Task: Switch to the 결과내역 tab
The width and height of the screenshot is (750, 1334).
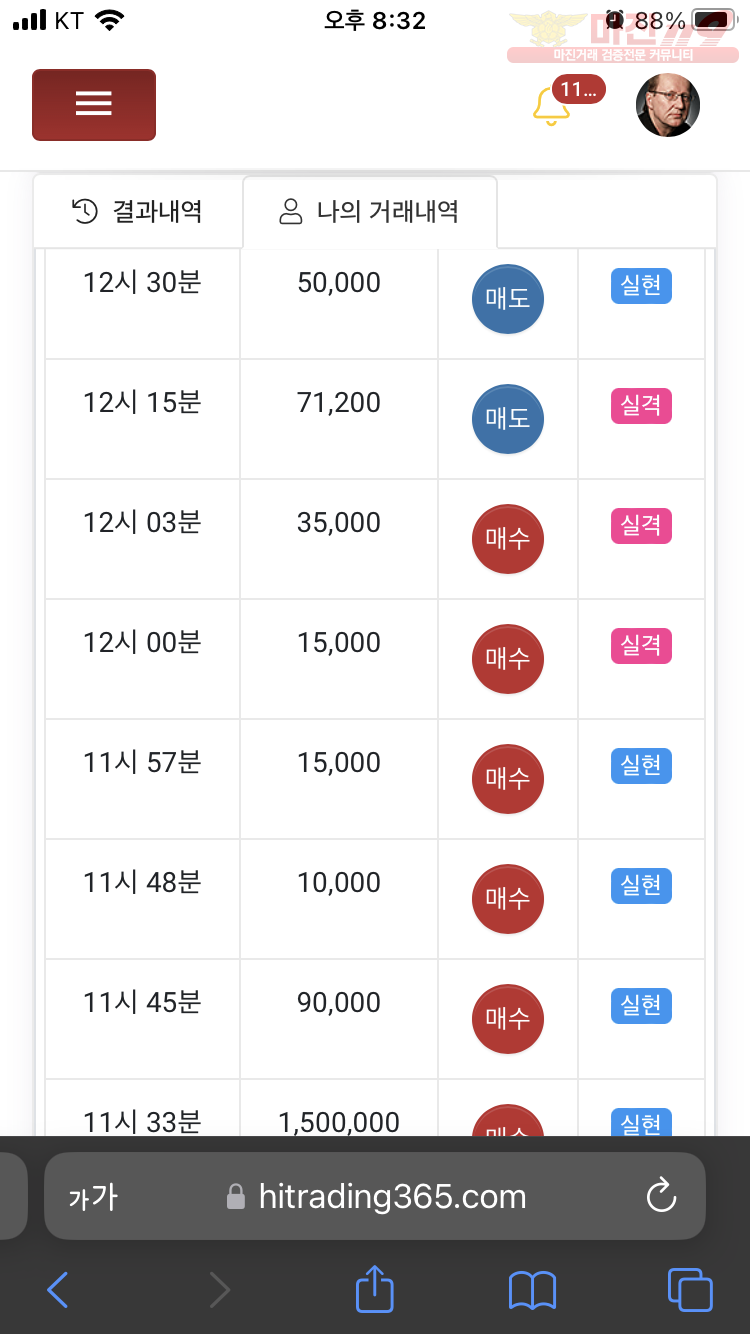Action: pos(138,211)
